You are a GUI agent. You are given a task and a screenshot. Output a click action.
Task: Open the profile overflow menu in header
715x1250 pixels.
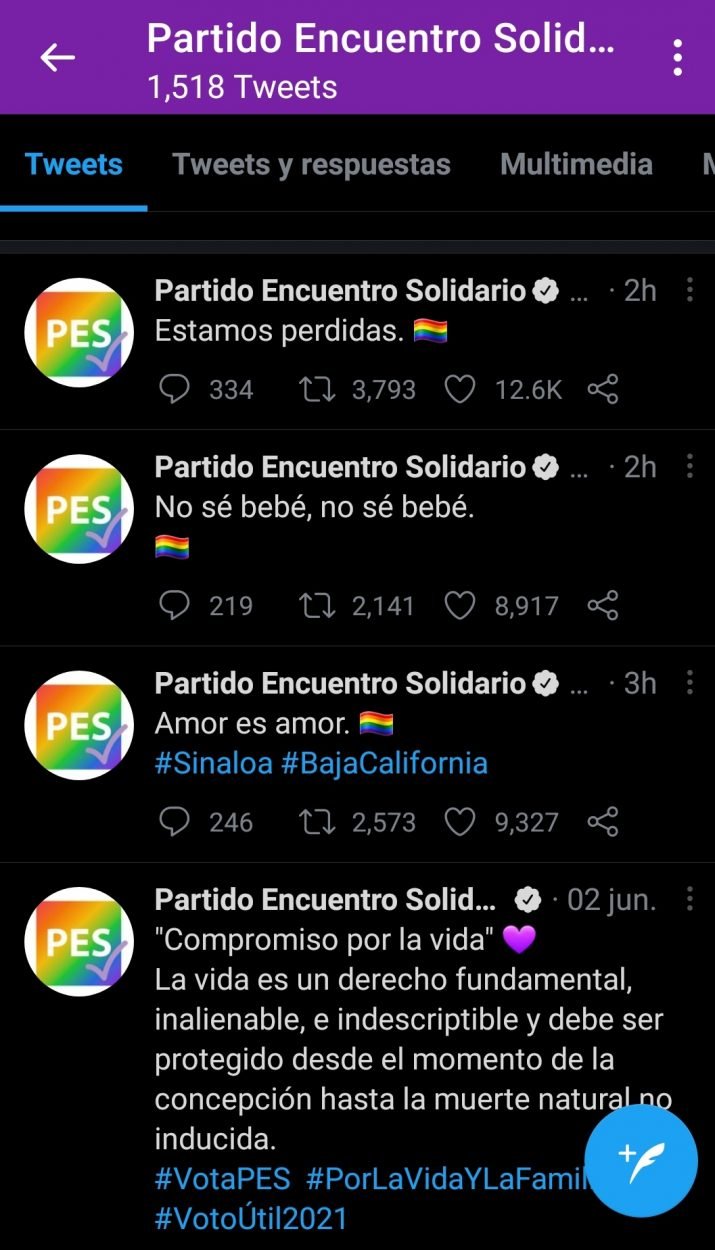(x=678, y=58)
